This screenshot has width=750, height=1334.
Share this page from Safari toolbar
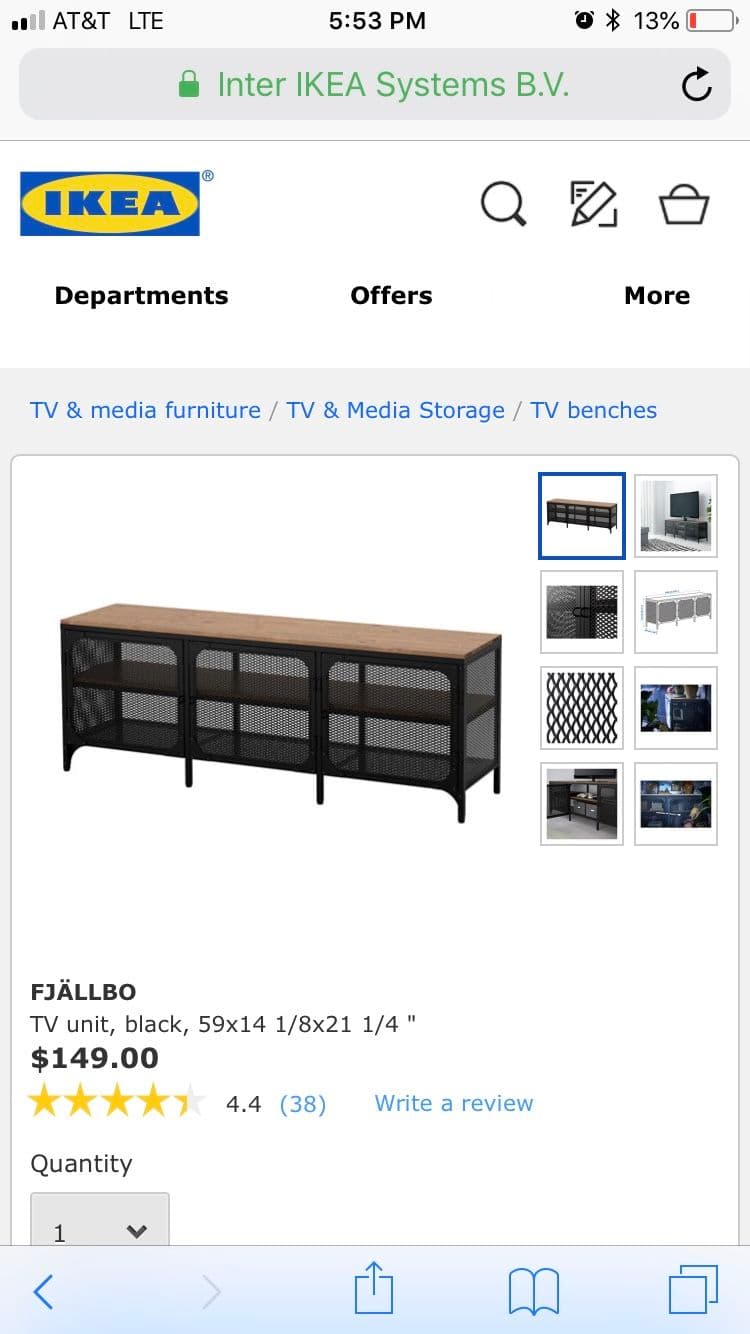374,1290
